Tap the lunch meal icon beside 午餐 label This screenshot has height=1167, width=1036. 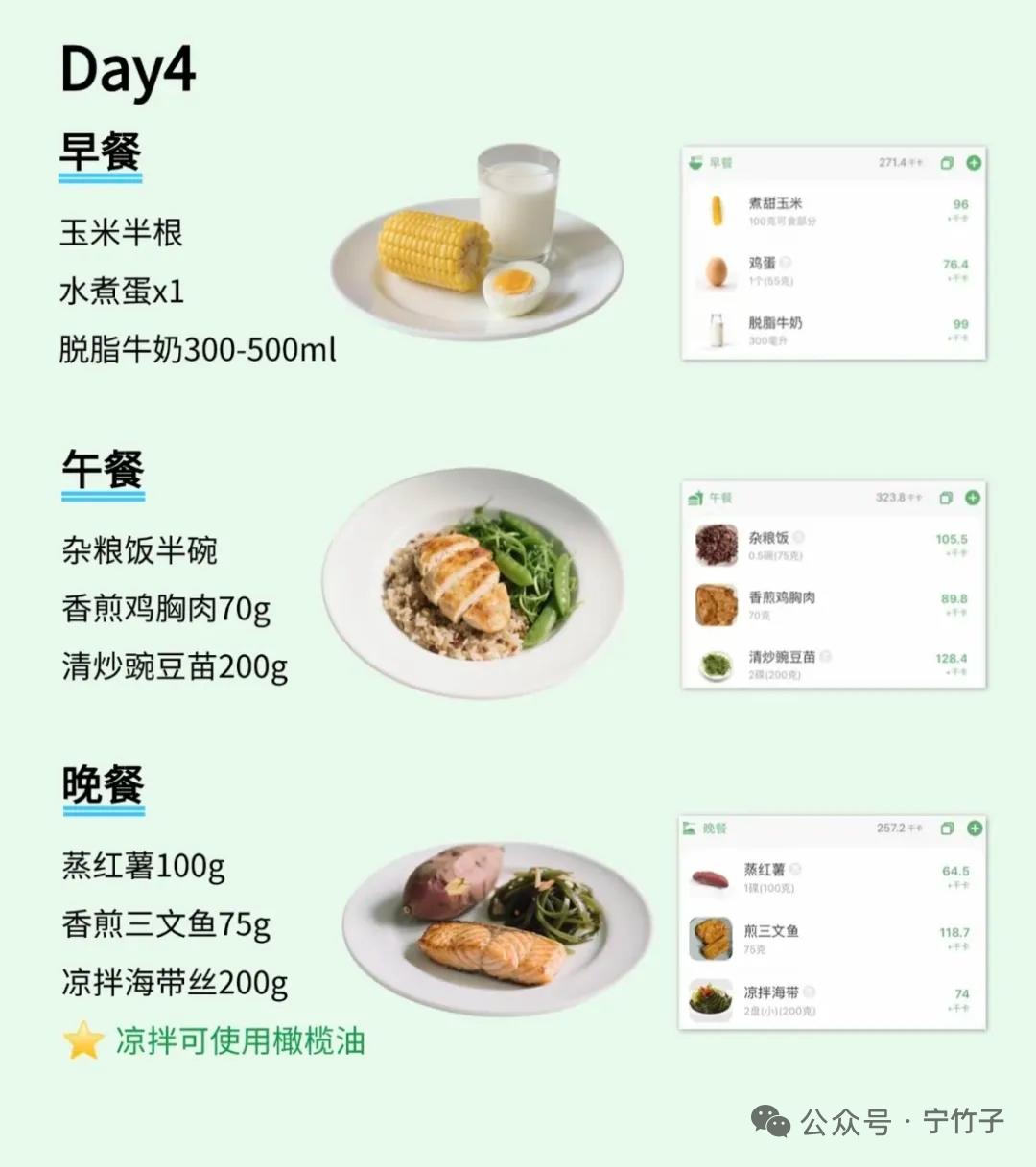(x=695, y=497)
